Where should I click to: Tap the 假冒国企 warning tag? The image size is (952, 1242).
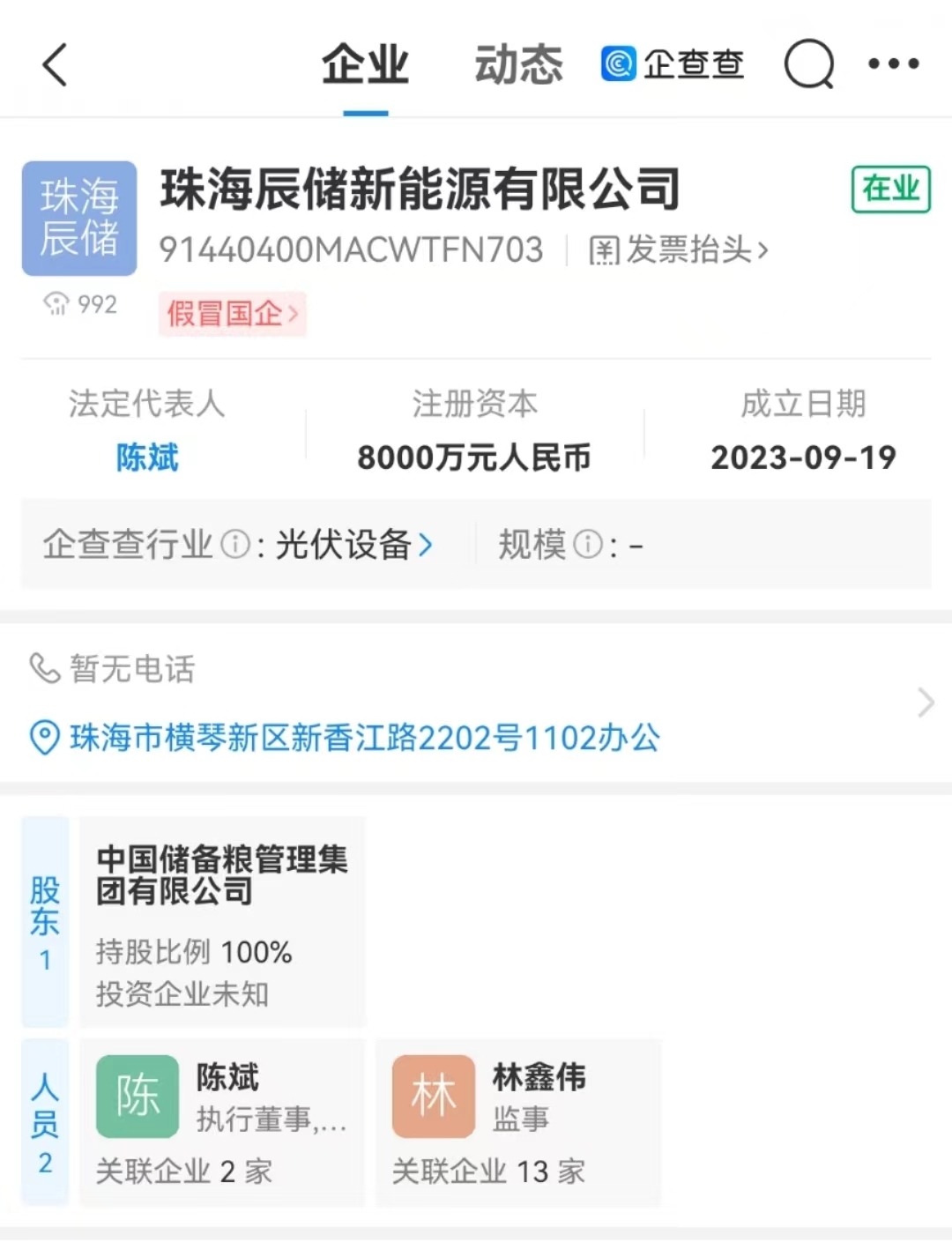pyautogui.click(x=232, y=313)
